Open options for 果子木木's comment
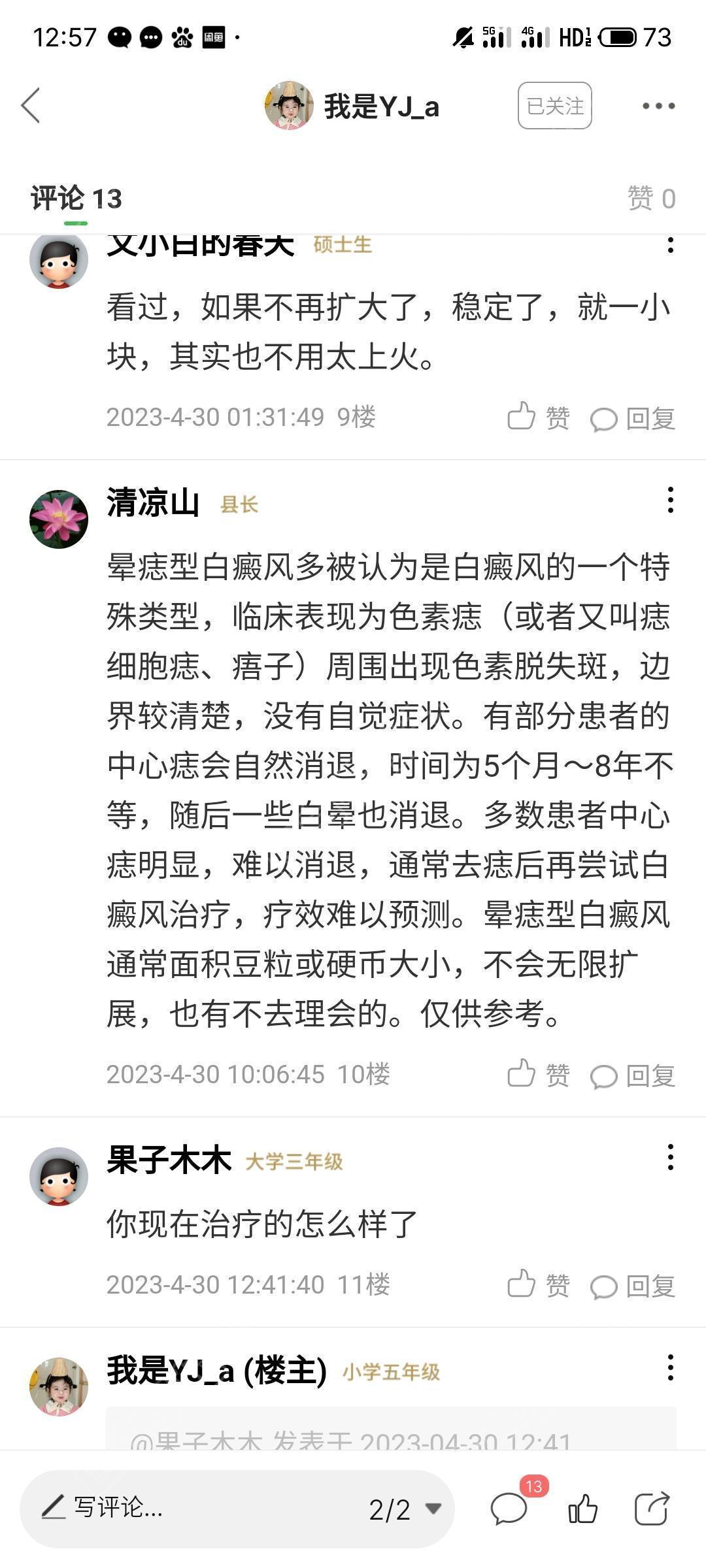 coord(670,1157)
